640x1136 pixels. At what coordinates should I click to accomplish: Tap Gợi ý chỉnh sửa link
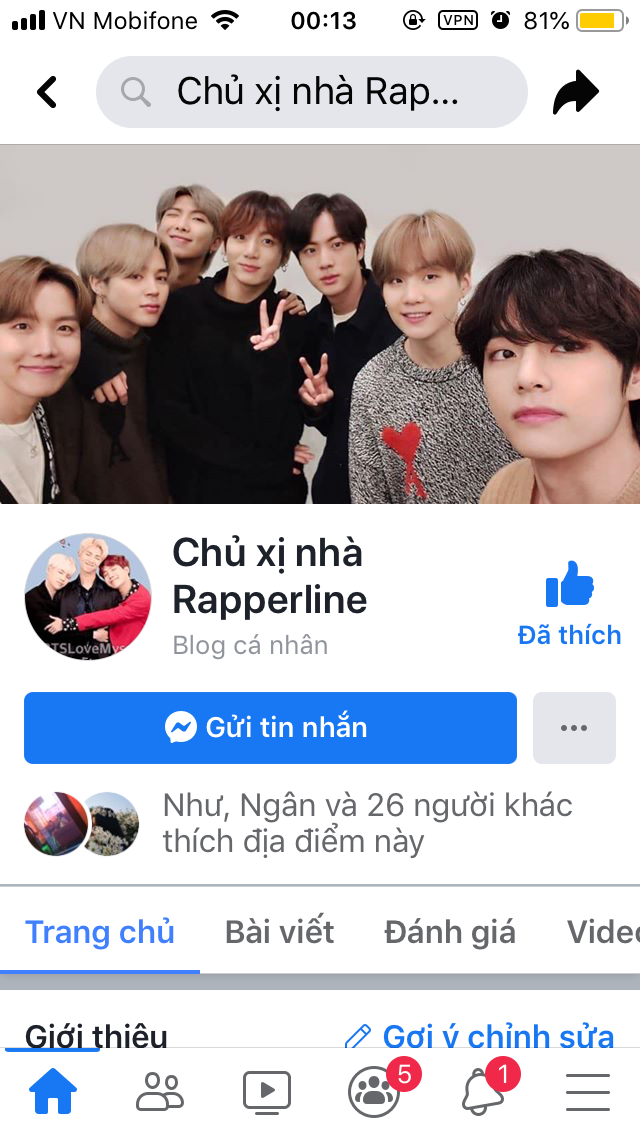[480, 1036]
